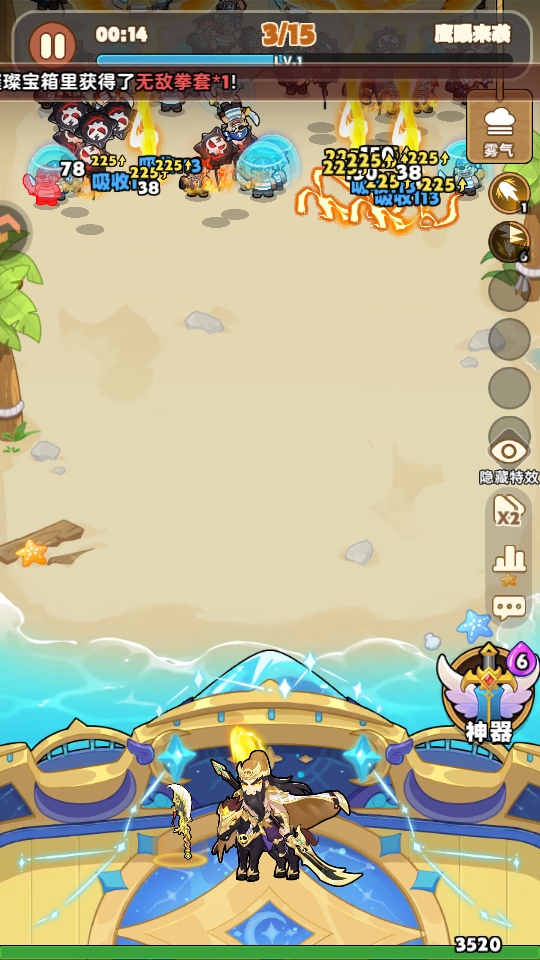
Task: Open the ranking podium icon
Action: [x=509, y=564]
